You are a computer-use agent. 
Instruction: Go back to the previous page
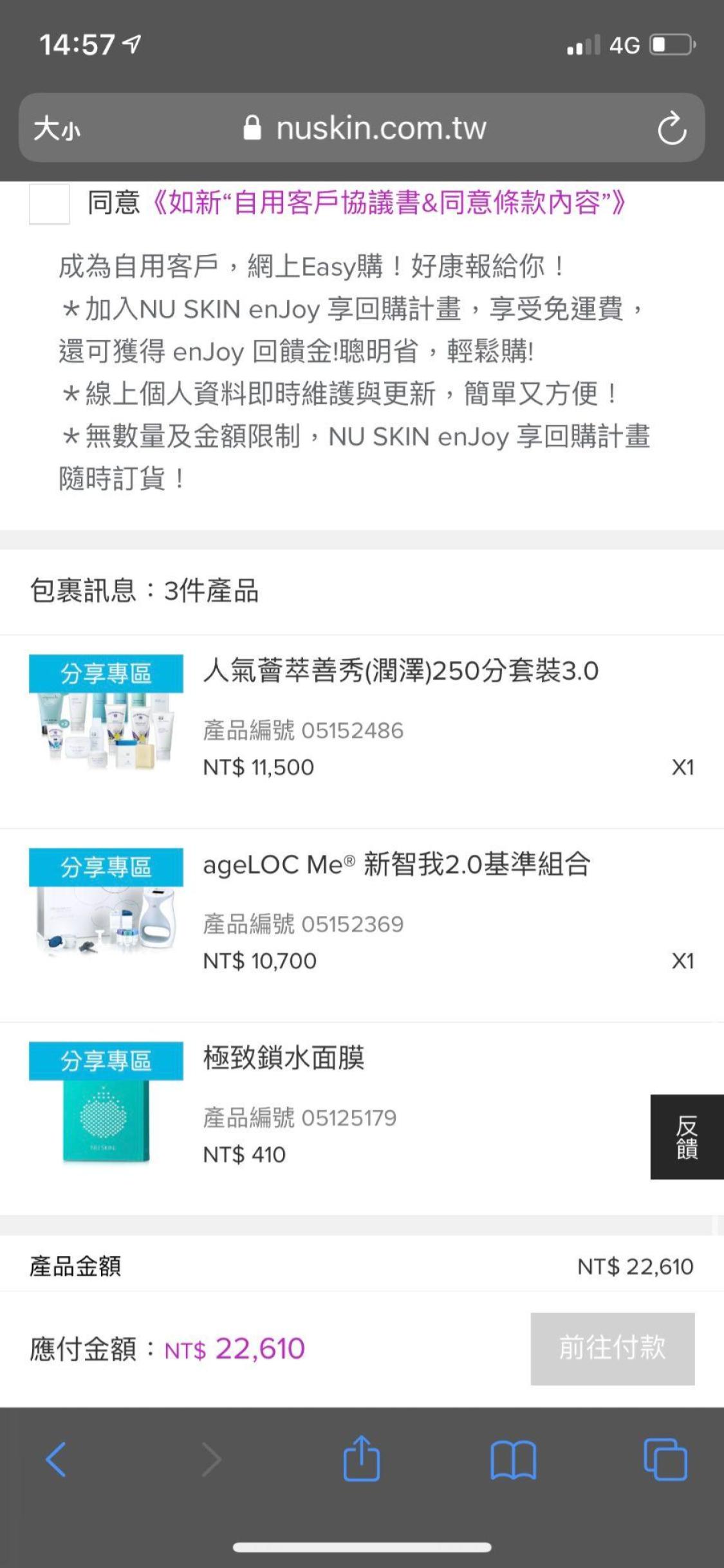click(x=56, y=1459)
